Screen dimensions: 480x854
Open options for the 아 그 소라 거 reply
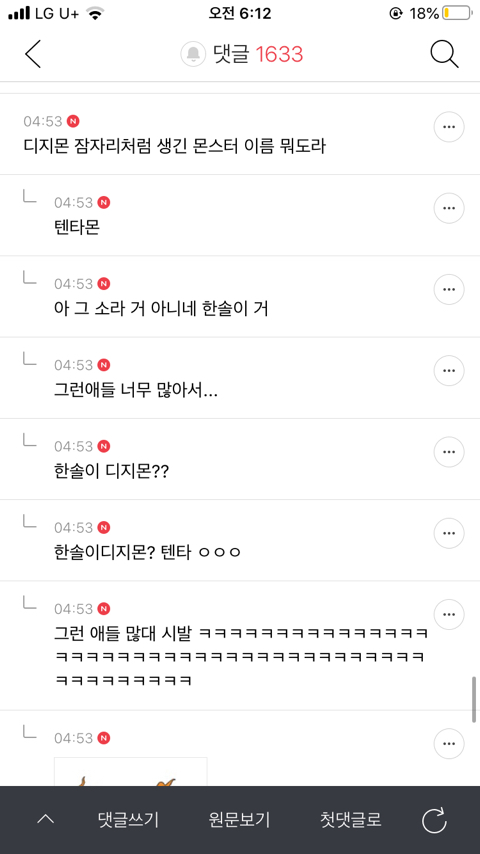click(449, 290)
